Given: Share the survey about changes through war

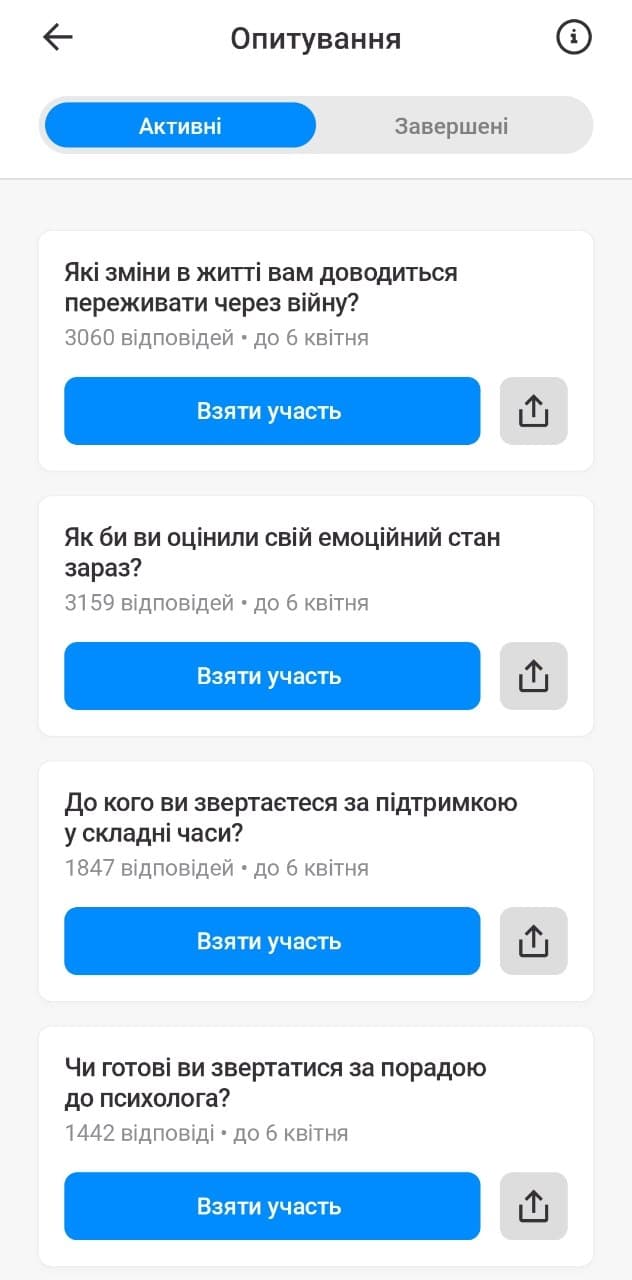Looking at the screenshot, I should pyautogui.click(x=533, y=411).
